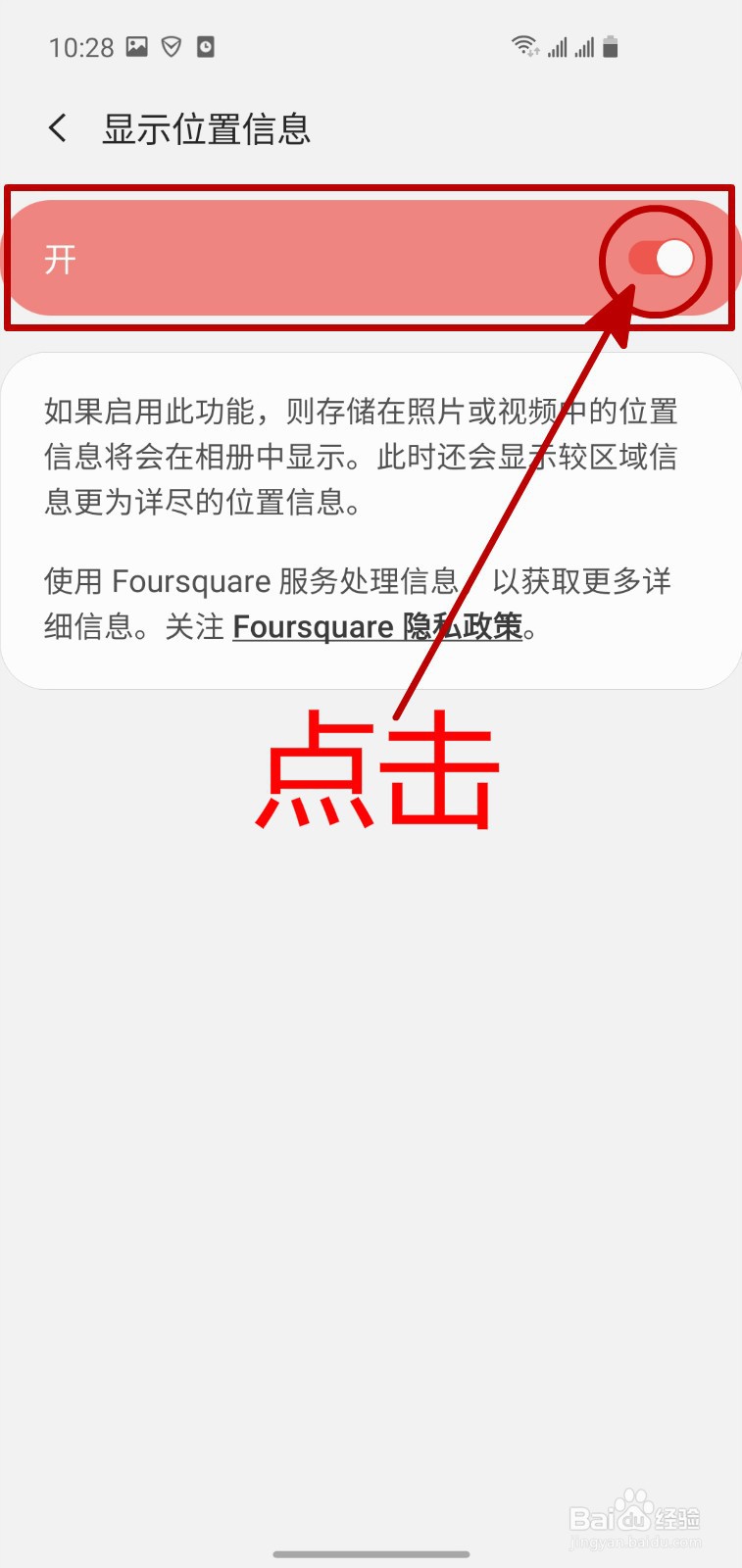742x1568 pixels.
Task: Tap the shield checkmark icon in status bar
Action: click(172, 45)
